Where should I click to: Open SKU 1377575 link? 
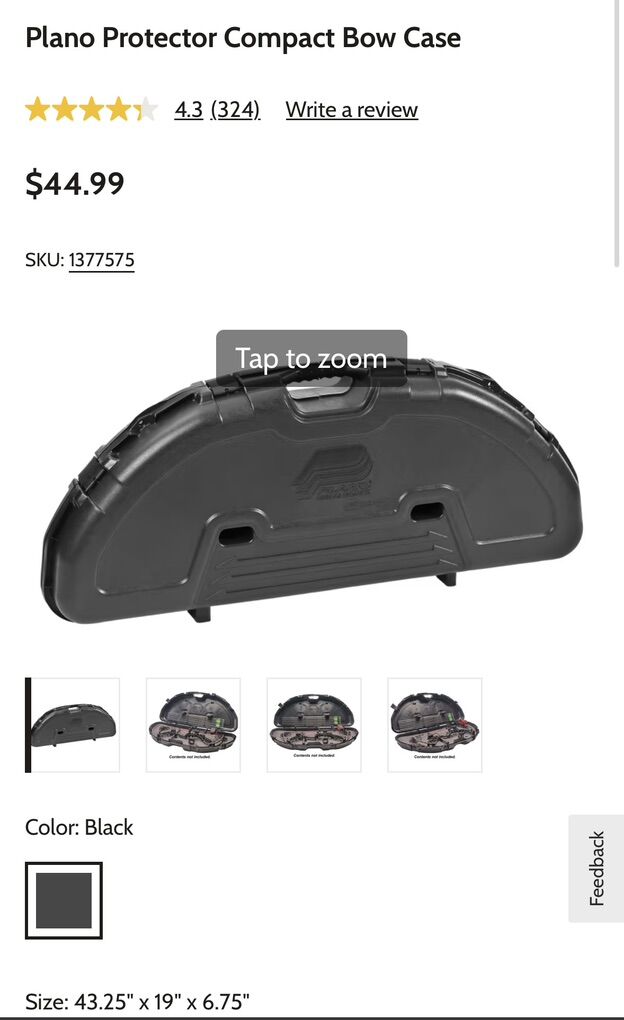pos(101,260)
